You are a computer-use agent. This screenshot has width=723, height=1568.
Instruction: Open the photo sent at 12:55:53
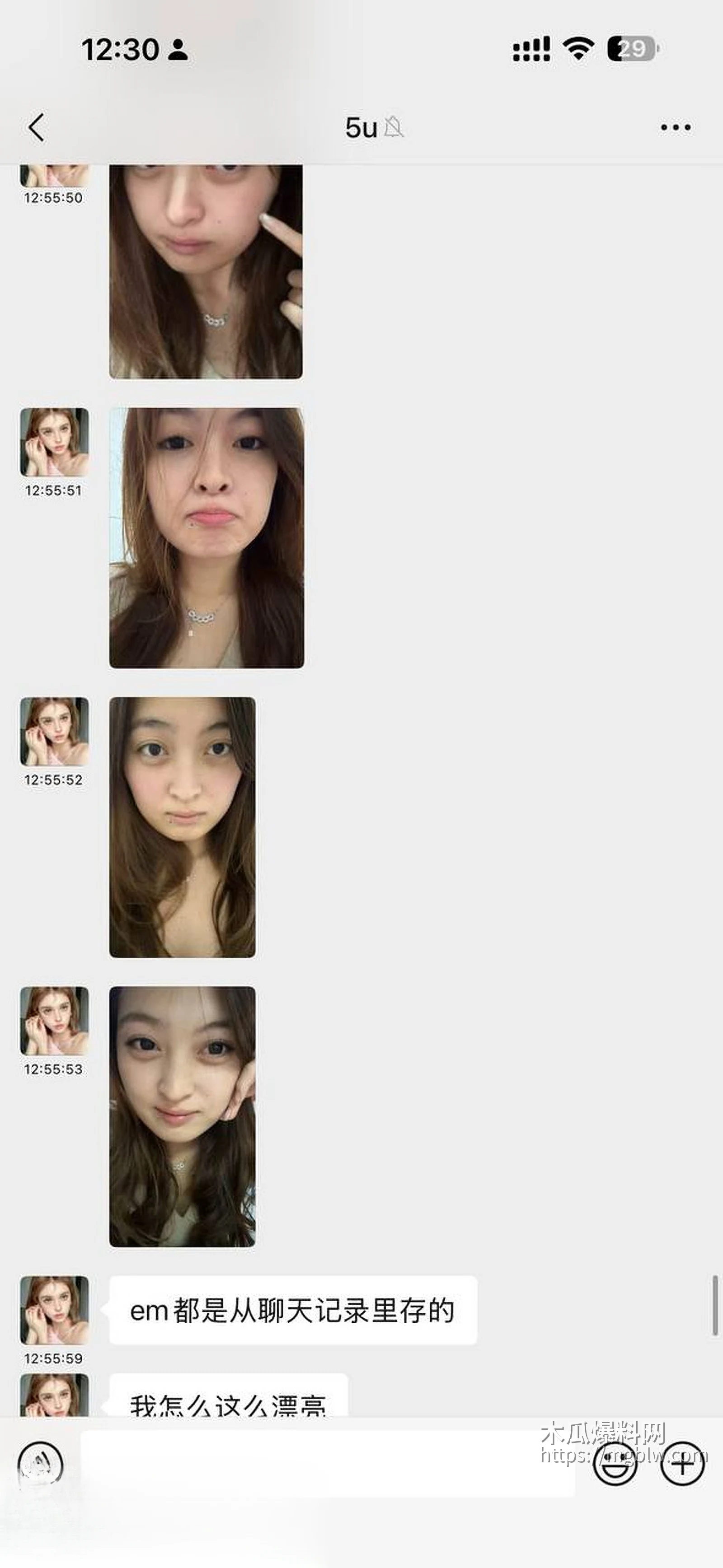click(x=182, y=1116)
